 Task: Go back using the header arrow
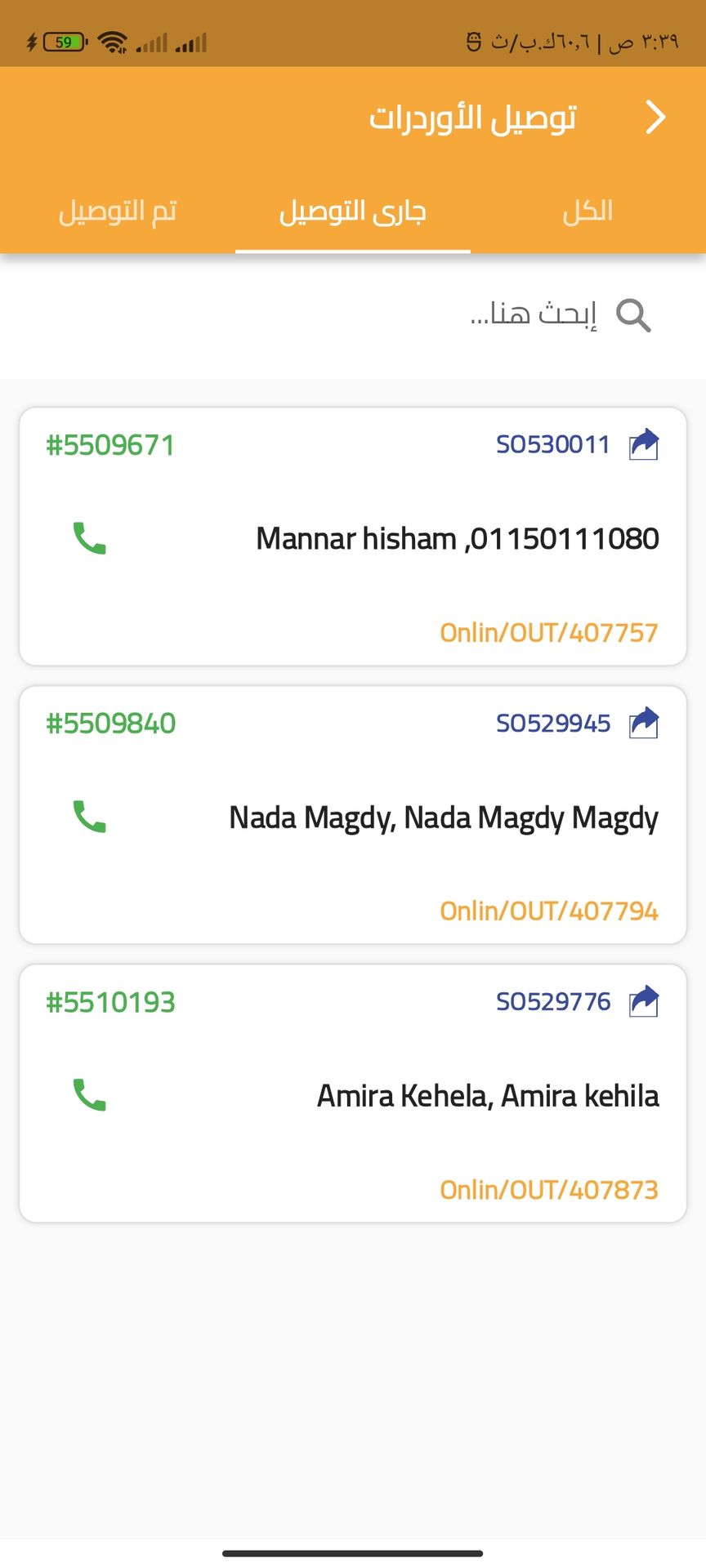coord(655,117)
